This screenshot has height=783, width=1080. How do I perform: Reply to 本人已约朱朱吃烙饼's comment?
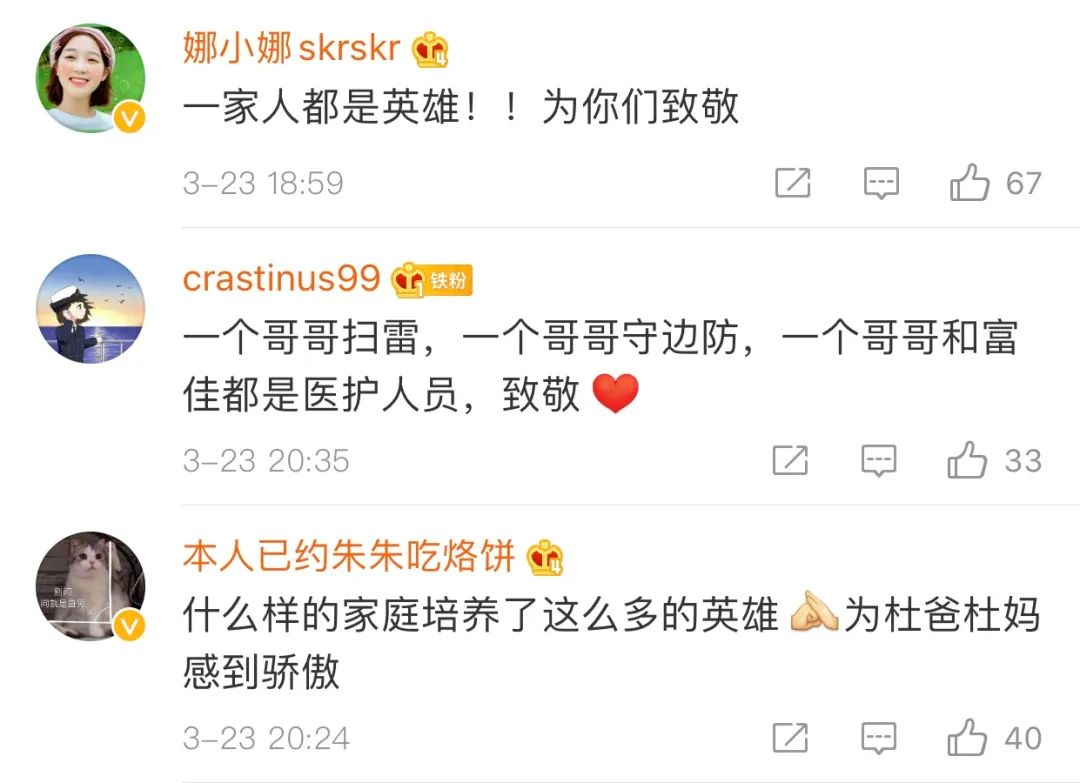[879, 738]
